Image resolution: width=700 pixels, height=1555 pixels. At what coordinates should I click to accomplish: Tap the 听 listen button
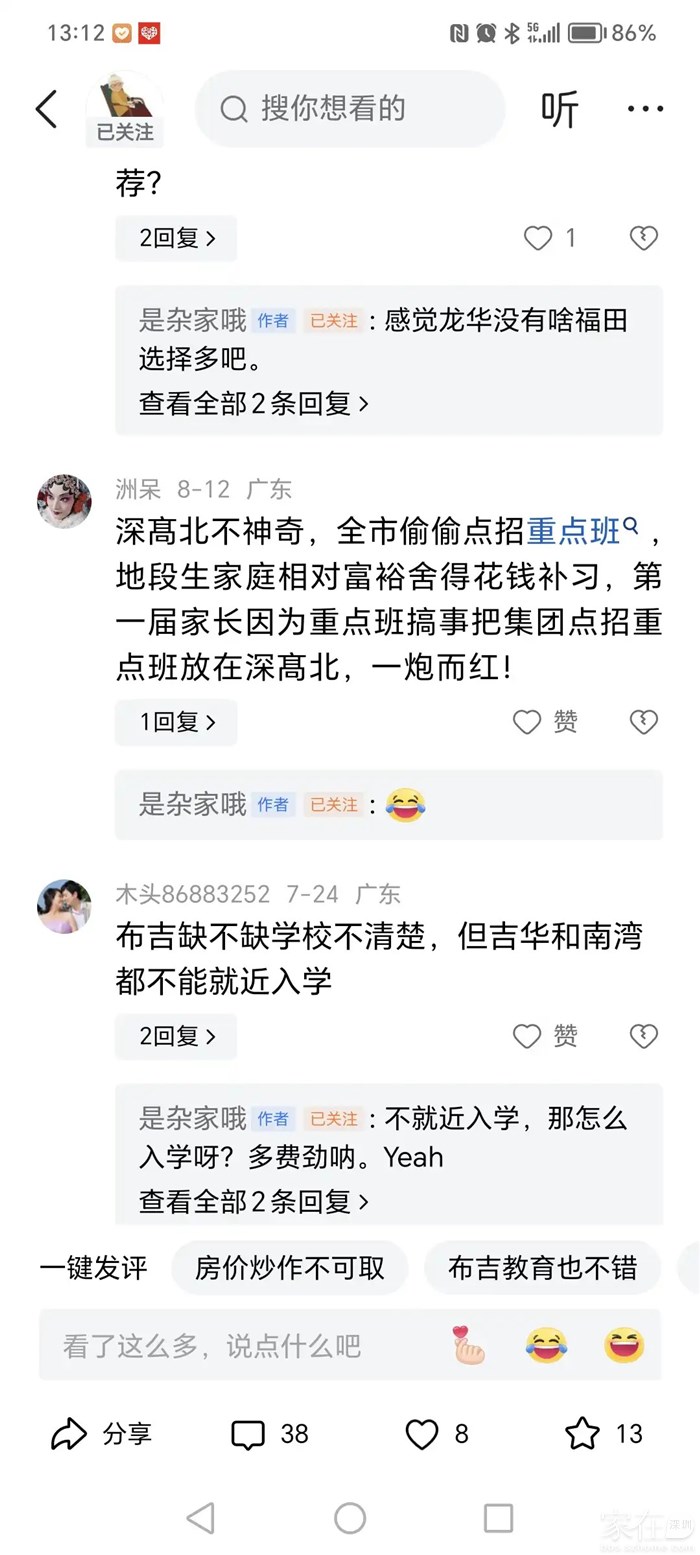click(x=560, y=109)
